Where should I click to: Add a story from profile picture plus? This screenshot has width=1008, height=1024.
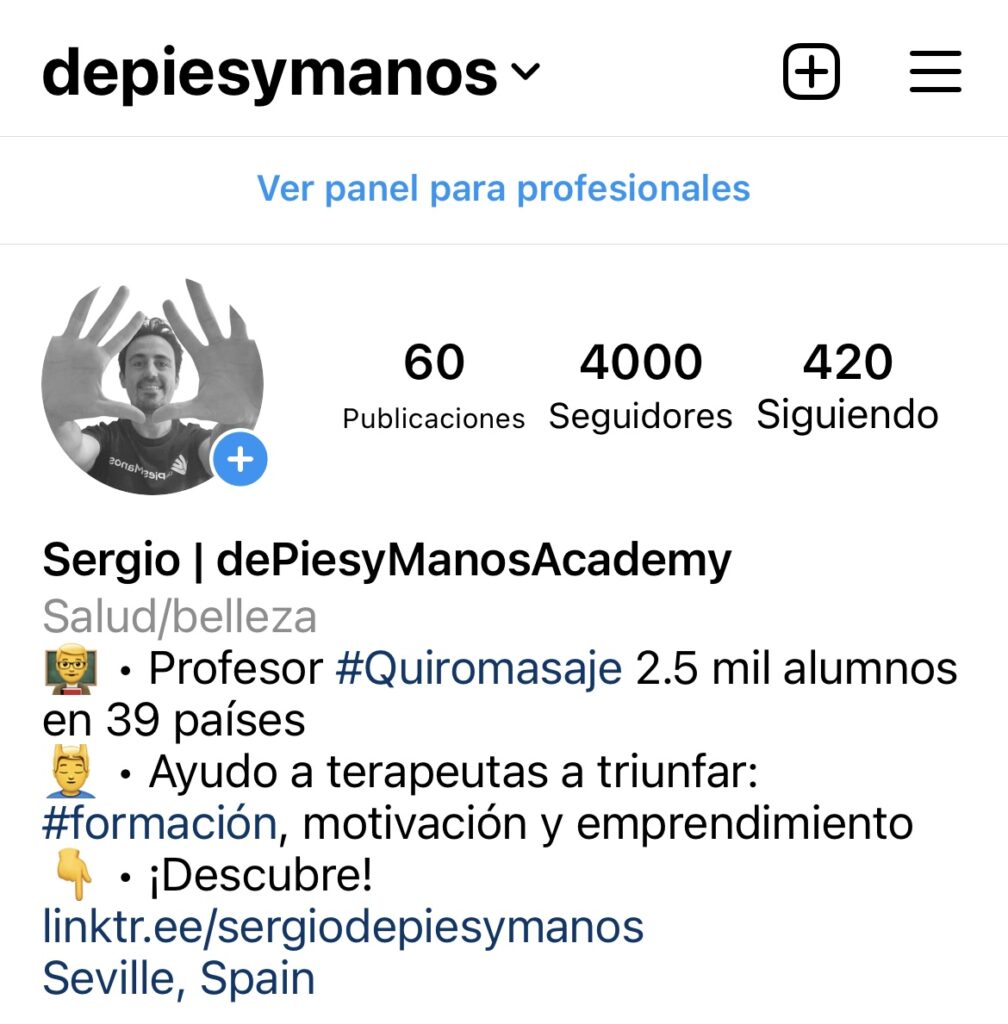[240, 460]
